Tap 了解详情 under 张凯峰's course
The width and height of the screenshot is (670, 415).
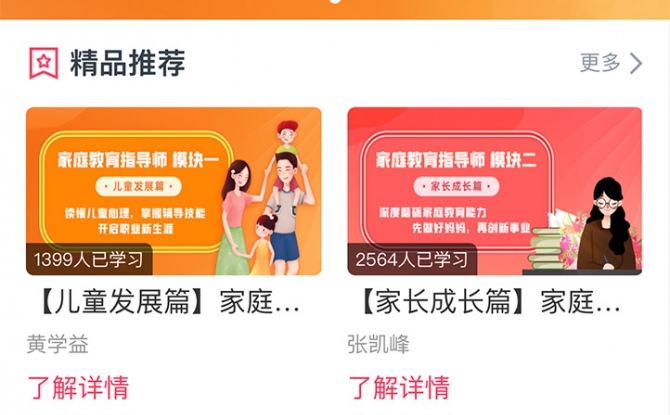coord(399,386)
